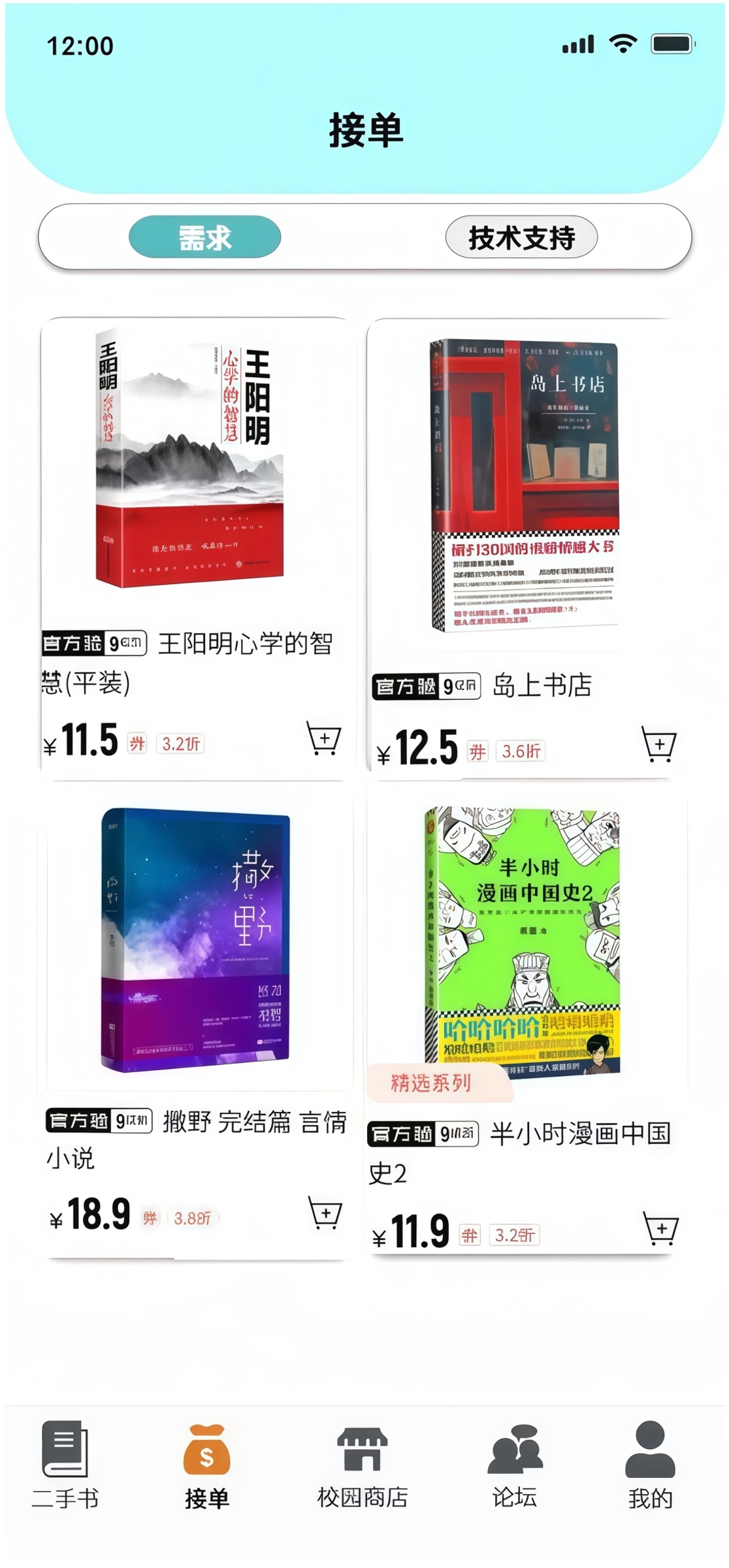Open the 撒野 完结篇 book card
Screen dimensions: 729x1568
coord(196,941)
